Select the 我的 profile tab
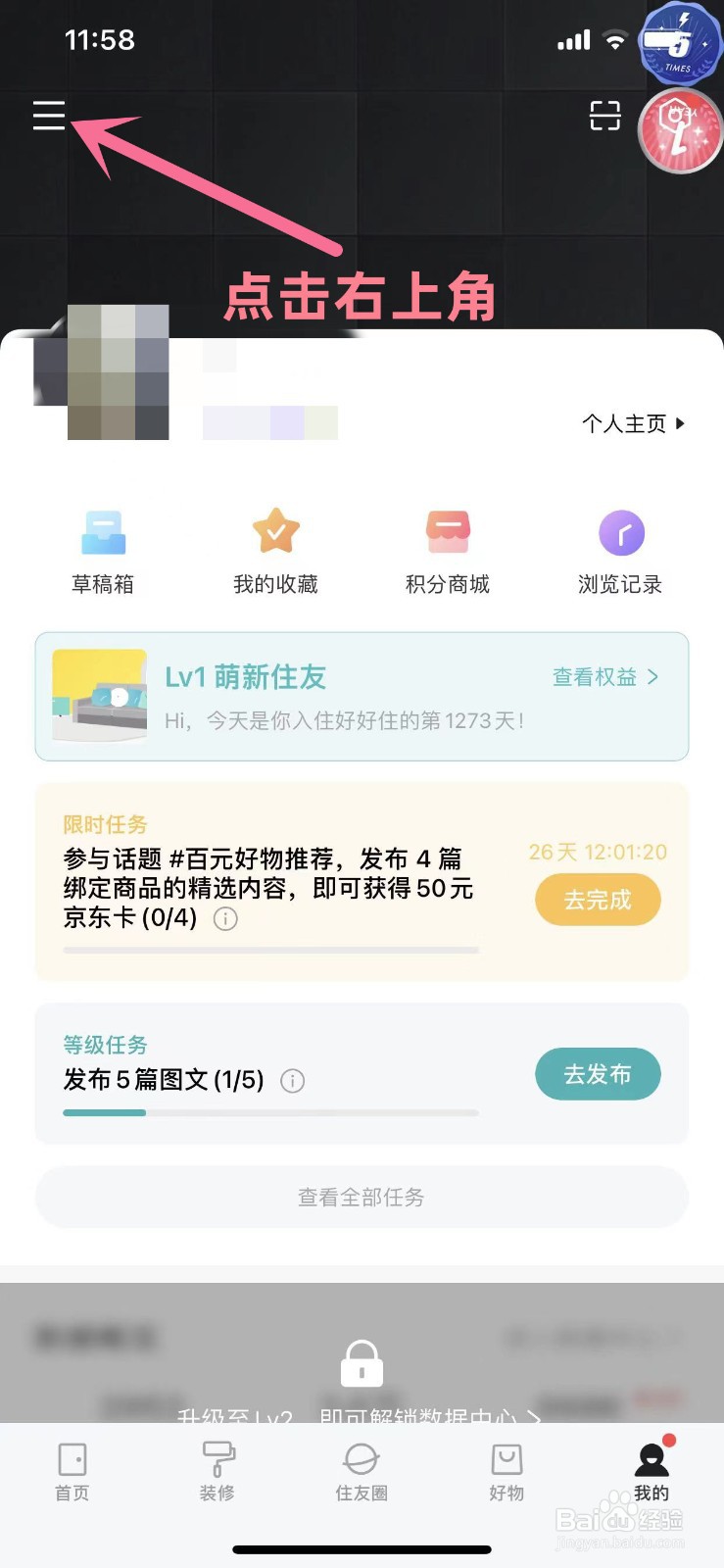Image resolution: width=724 pixels, height=1568 pixels. 651,1472
